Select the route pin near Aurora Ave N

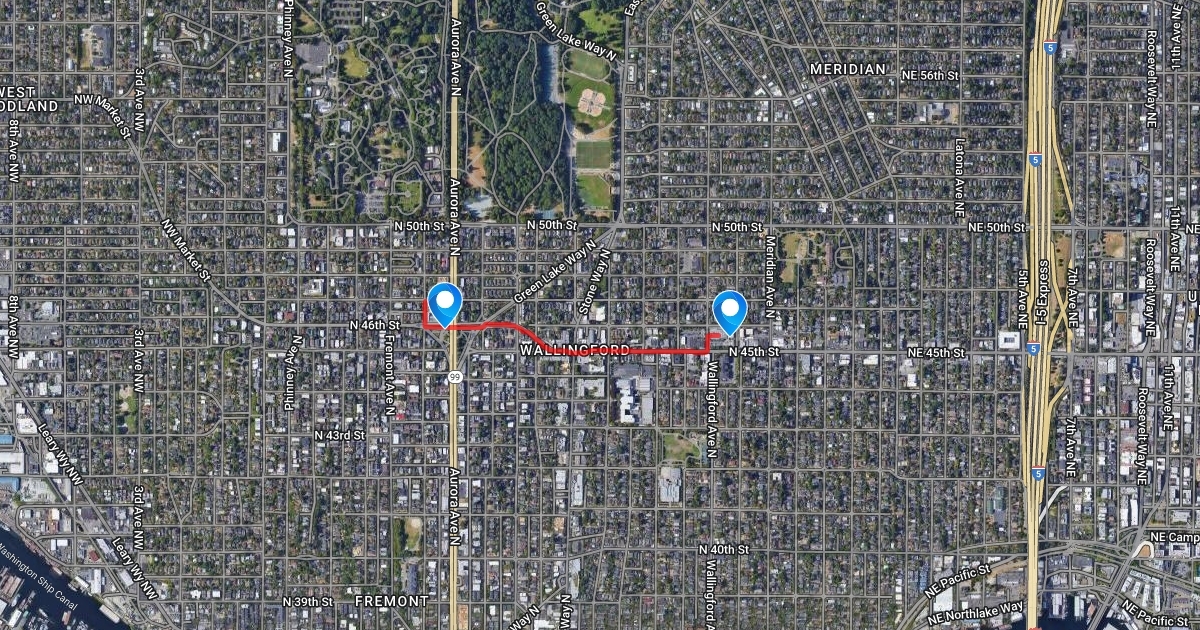(445, 302)
